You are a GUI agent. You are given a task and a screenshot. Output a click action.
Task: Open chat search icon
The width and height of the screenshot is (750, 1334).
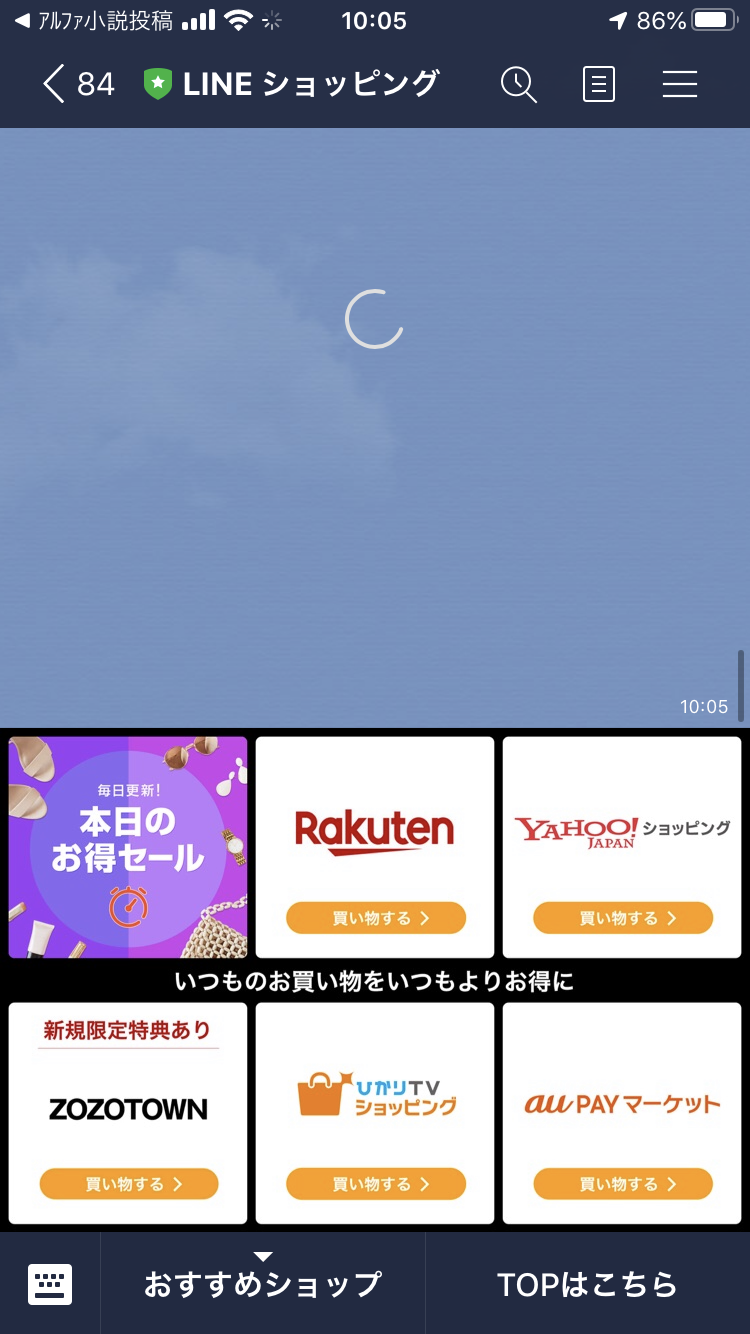point(518,84)
